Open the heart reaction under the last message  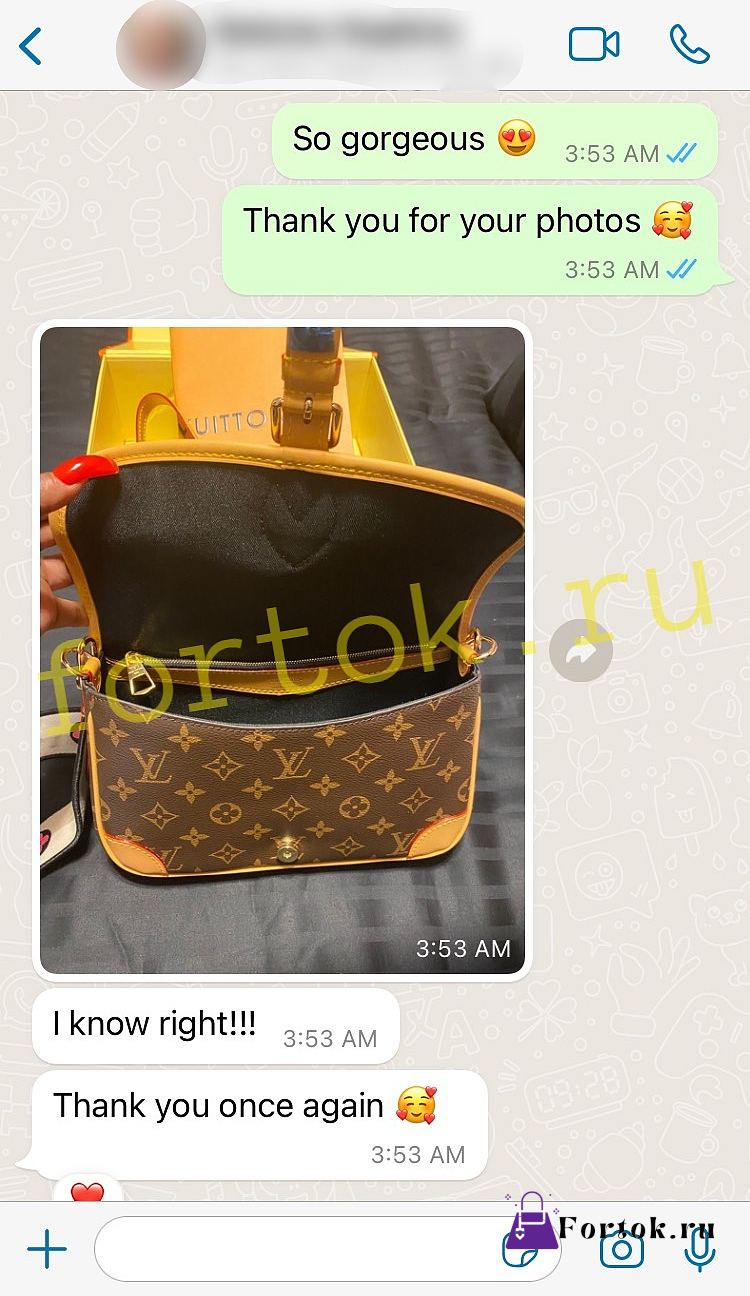pyautogui.click(x=88, y=1191)
